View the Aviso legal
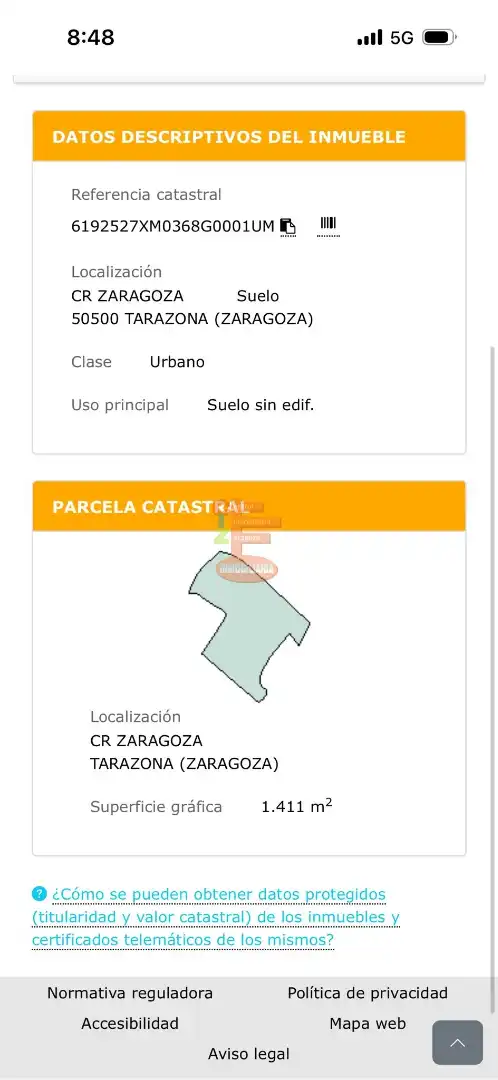Image resolution: width=498 pixels, height=1080 pixels. [x=249, y=1054]
